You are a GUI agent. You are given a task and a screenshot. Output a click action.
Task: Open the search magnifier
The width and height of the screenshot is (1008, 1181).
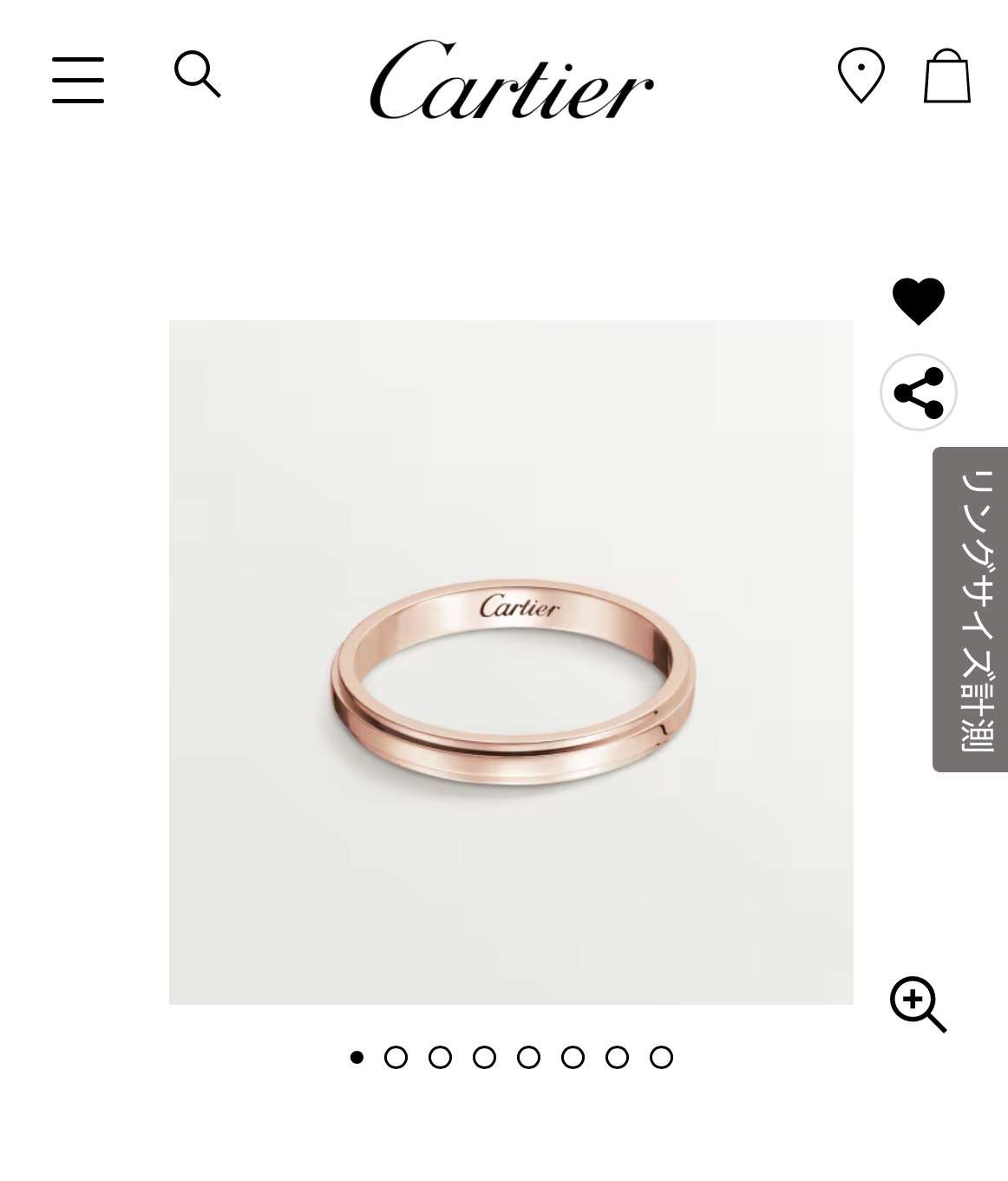197,75
